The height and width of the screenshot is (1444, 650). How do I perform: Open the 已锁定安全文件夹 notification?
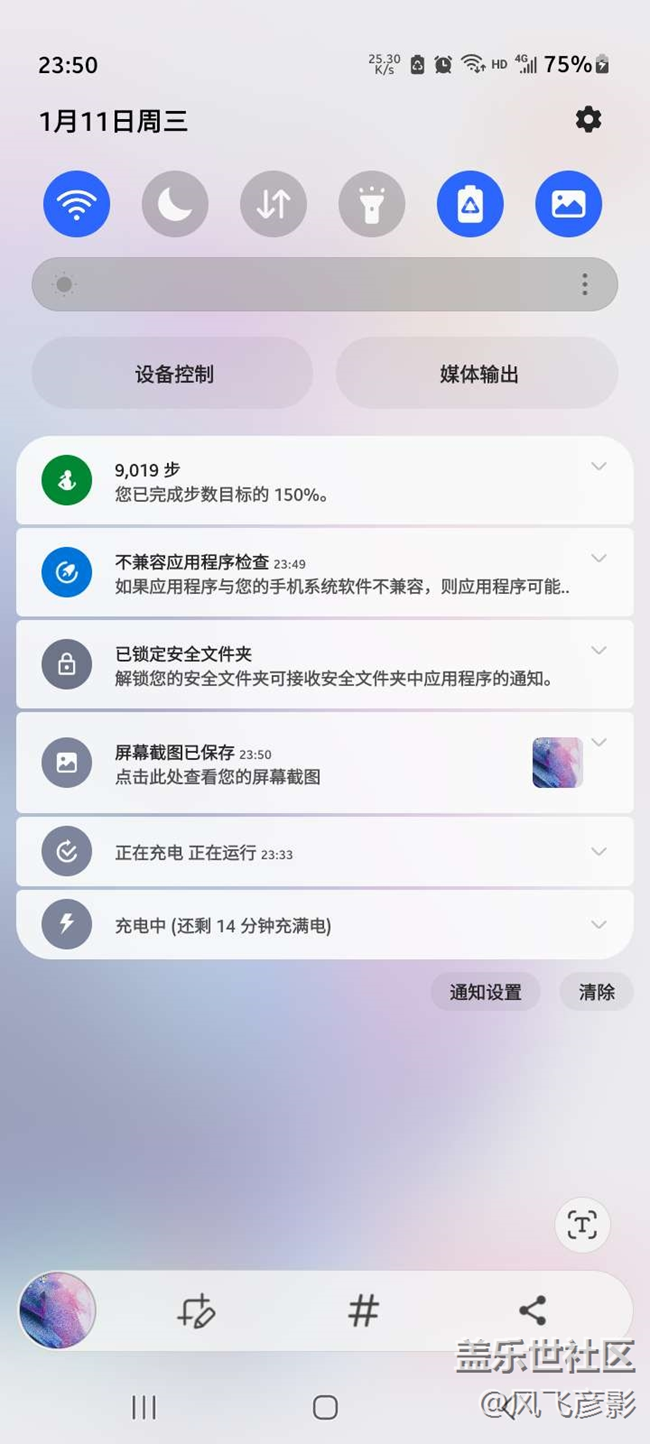[x=300, y=665]
